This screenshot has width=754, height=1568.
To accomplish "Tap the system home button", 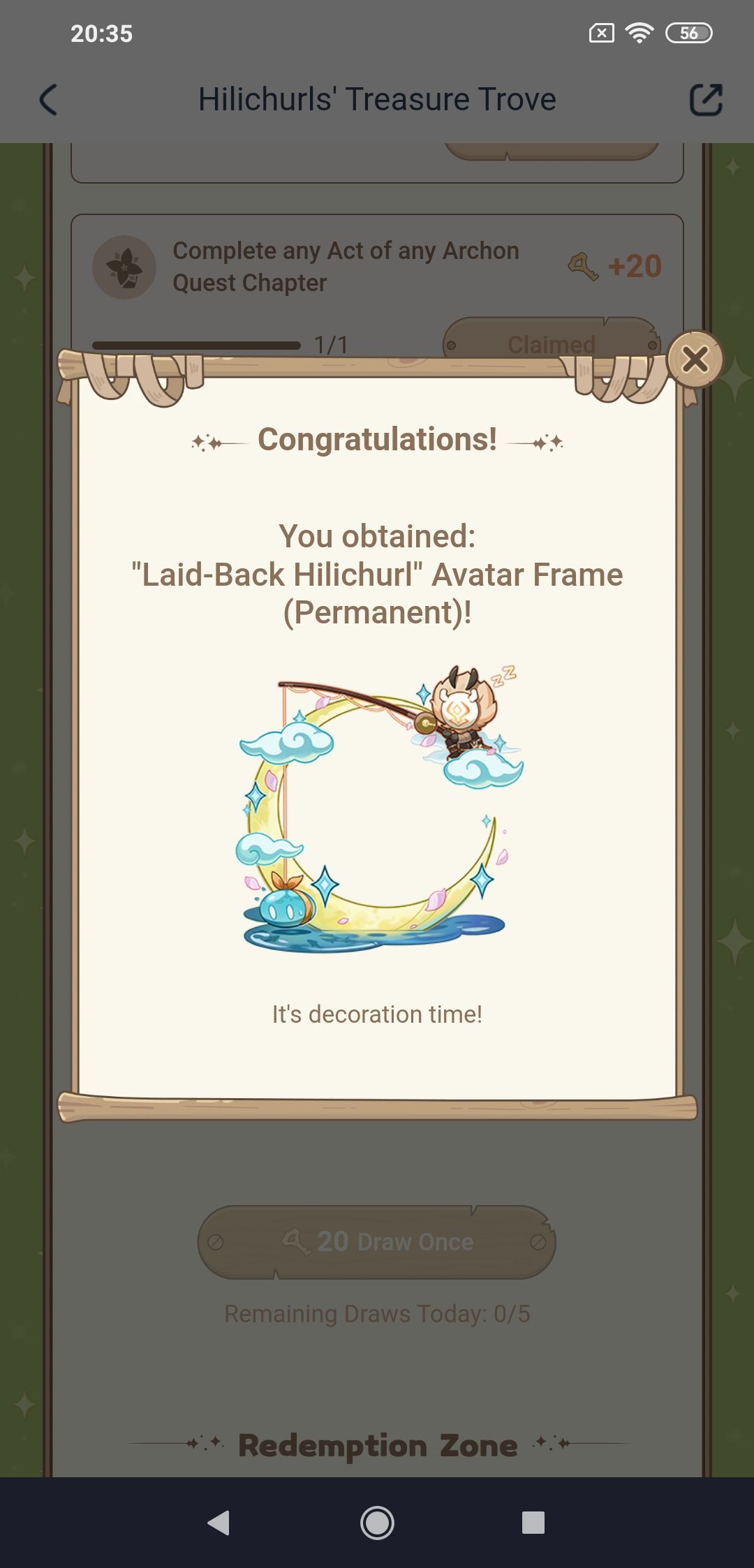I will [377, 1523].
